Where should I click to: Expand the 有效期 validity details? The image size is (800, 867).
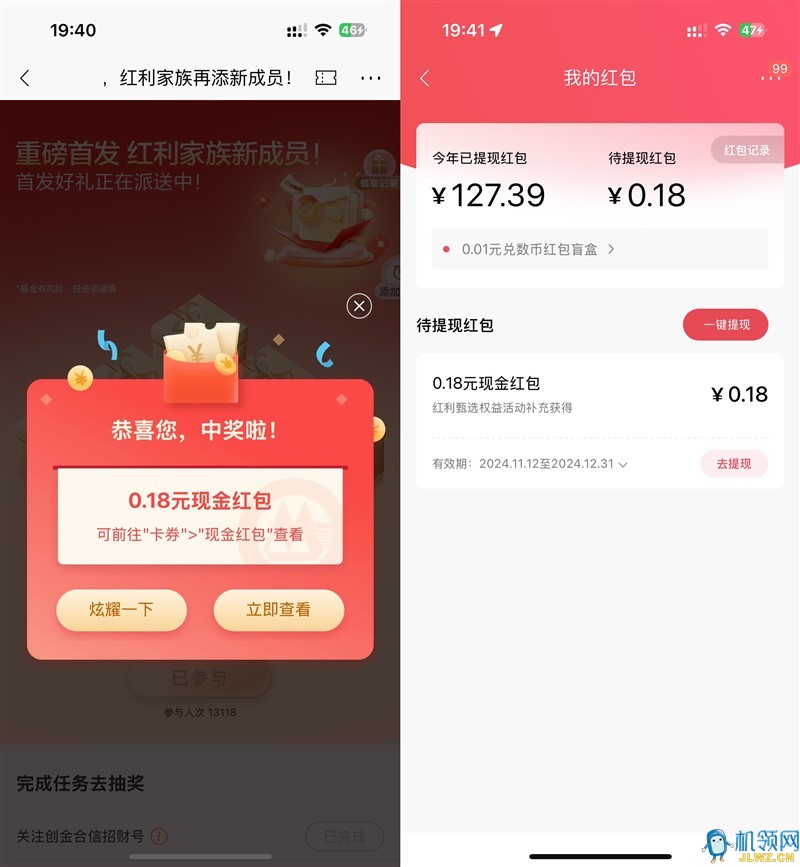623,465
